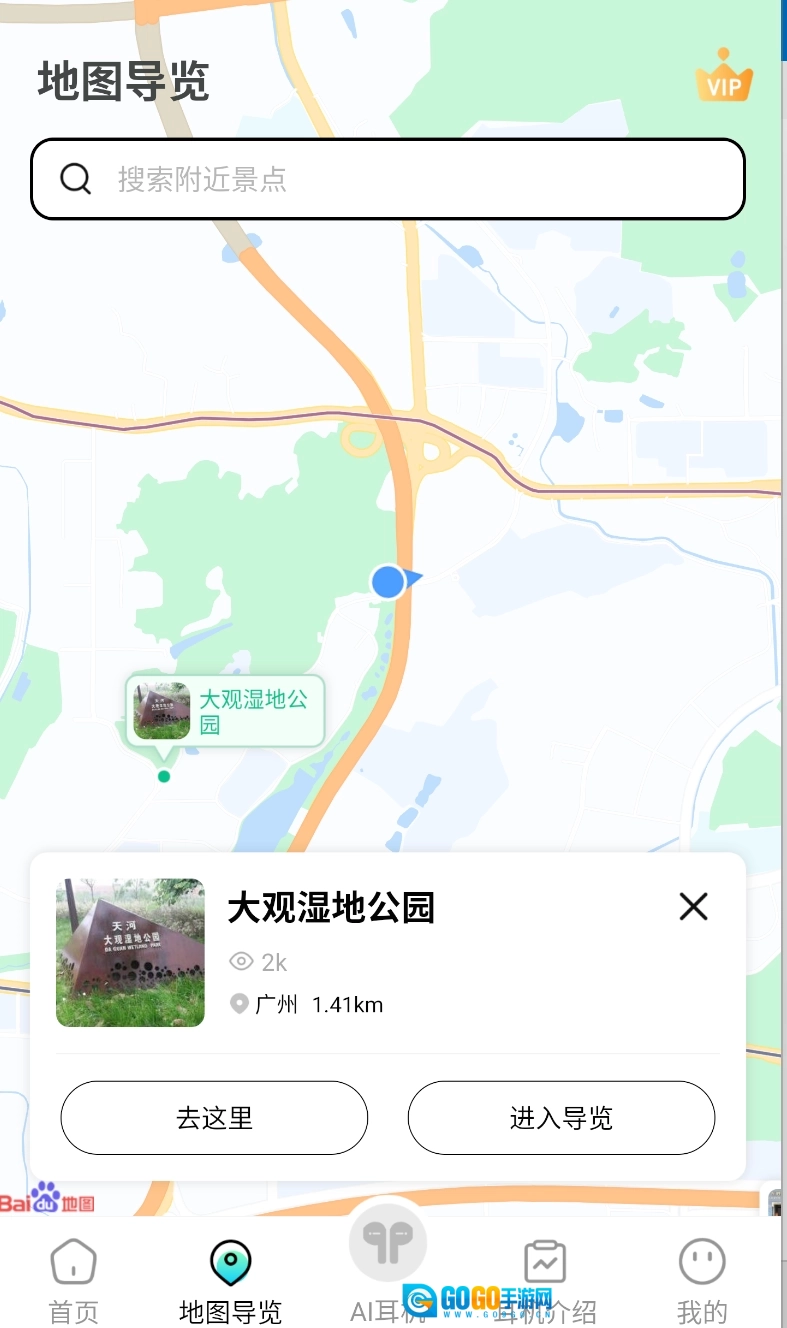Switch to the 我的 tab
787x1328 pixels.
pyautogui.click(x=701, y=1280)
